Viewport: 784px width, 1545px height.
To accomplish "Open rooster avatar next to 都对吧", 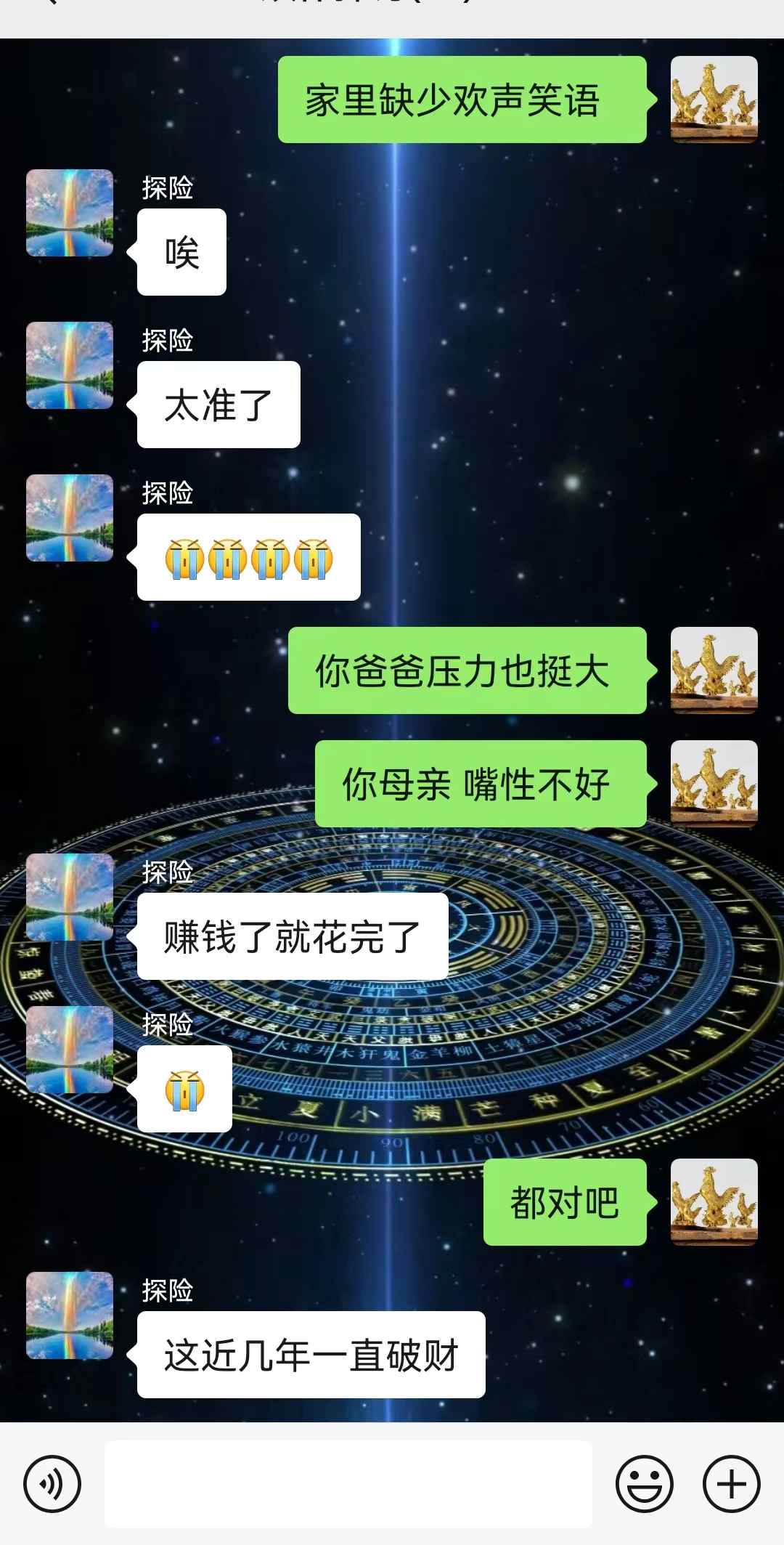I will point(714,1202).
